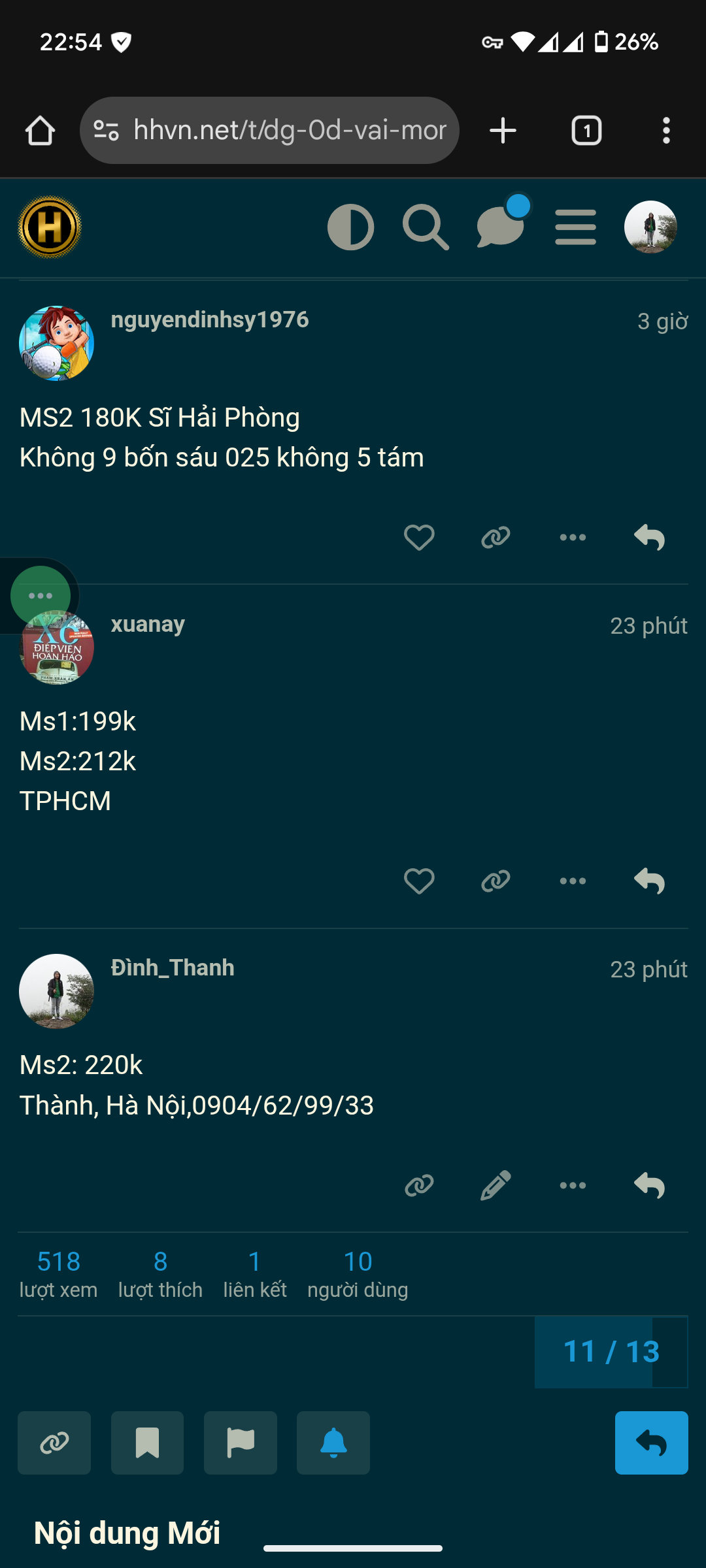Toggle the dark/light theme icon
Screen dimensions: 706x1568
[x=350, y=227]
